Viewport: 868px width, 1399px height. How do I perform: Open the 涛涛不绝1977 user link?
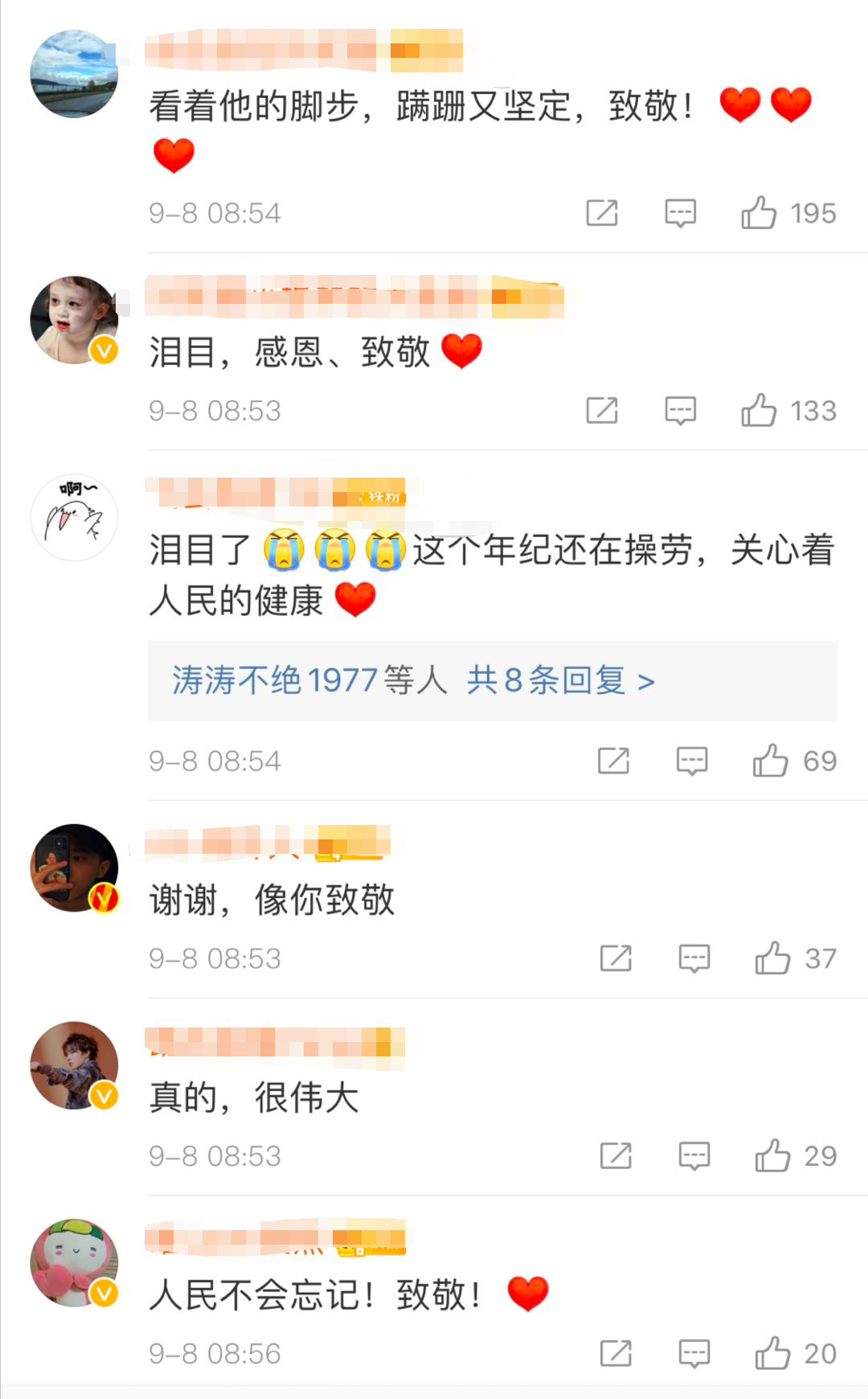[x=274, y=681]
